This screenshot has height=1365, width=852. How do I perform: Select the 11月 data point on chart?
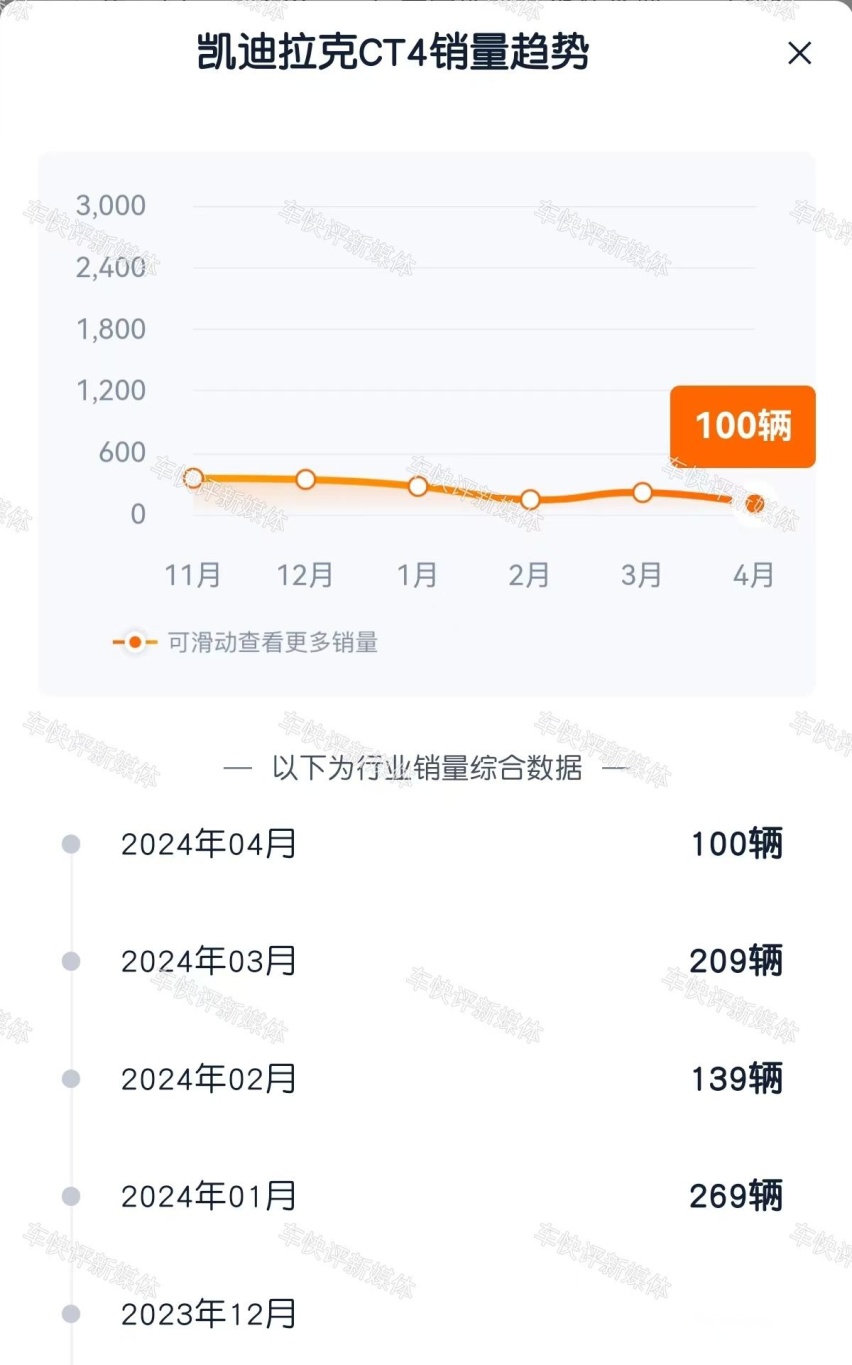click(x=194, y=478)
